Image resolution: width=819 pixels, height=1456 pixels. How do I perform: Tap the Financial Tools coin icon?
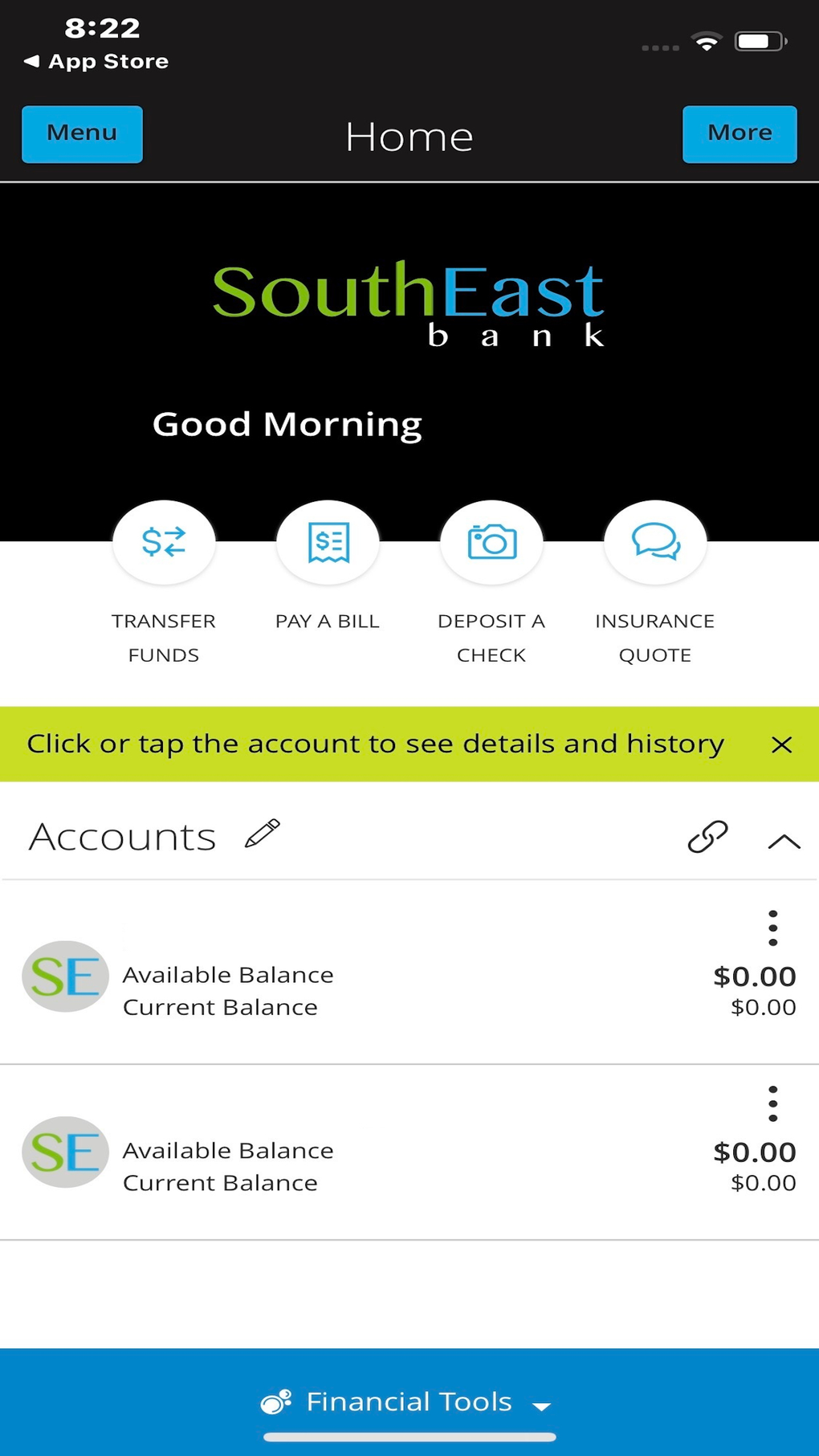click(x=276, y=1401)
